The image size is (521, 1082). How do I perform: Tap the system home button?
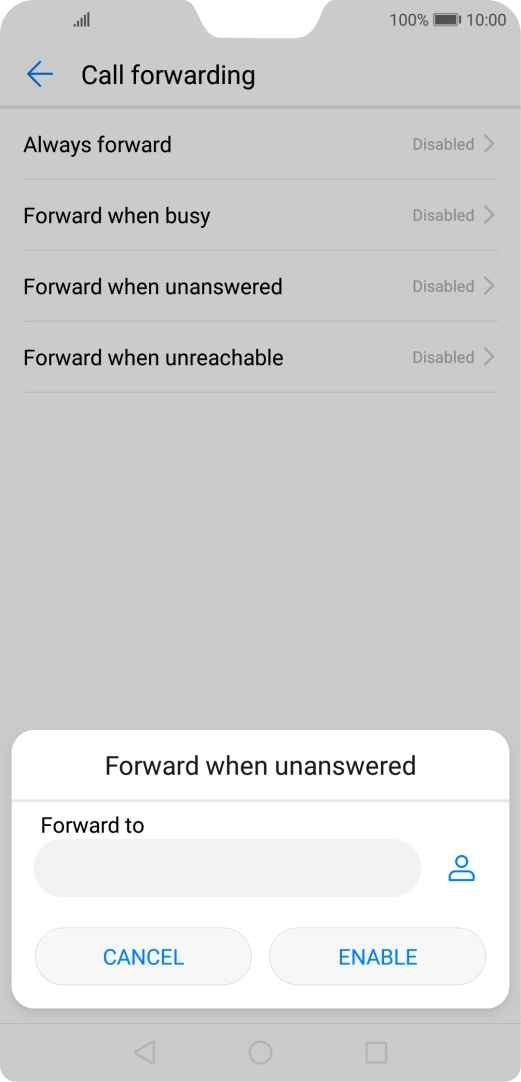point(260,1052)
